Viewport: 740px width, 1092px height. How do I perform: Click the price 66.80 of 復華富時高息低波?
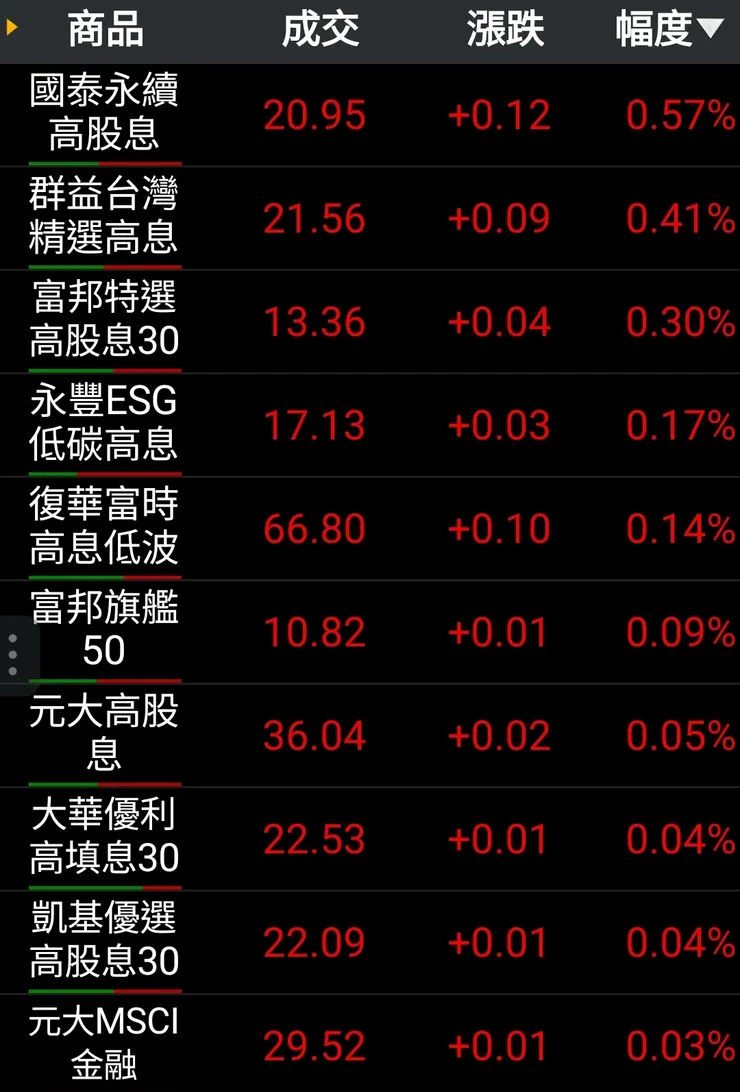click(x=316, y=529)
